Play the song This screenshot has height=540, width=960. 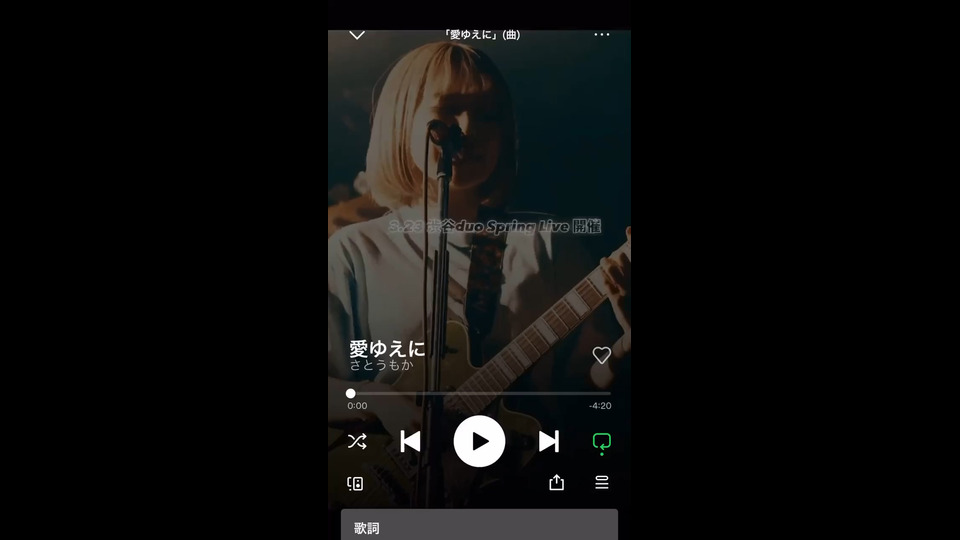(x=479, y=441)
